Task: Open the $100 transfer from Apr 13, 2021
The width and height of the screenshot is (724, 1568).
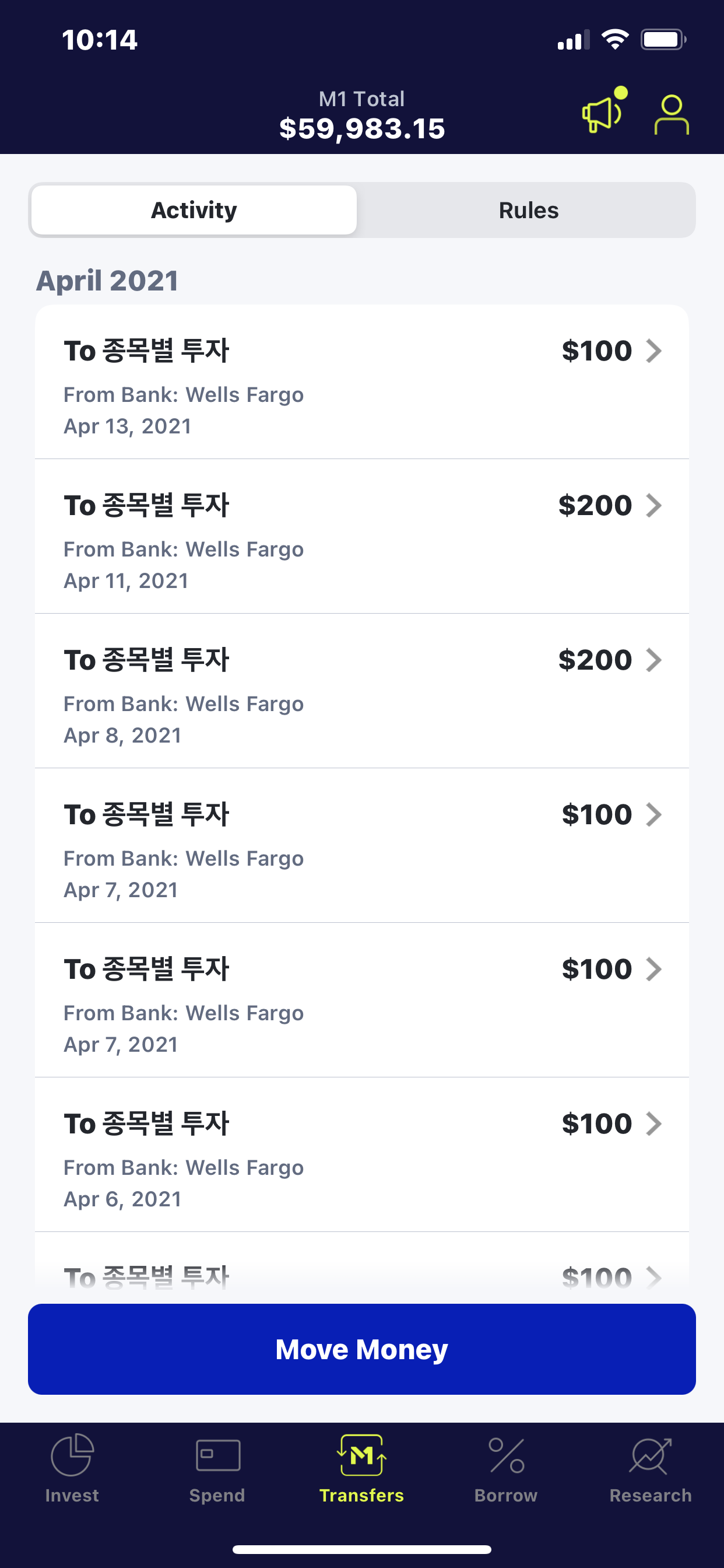Action: point(362,382)
